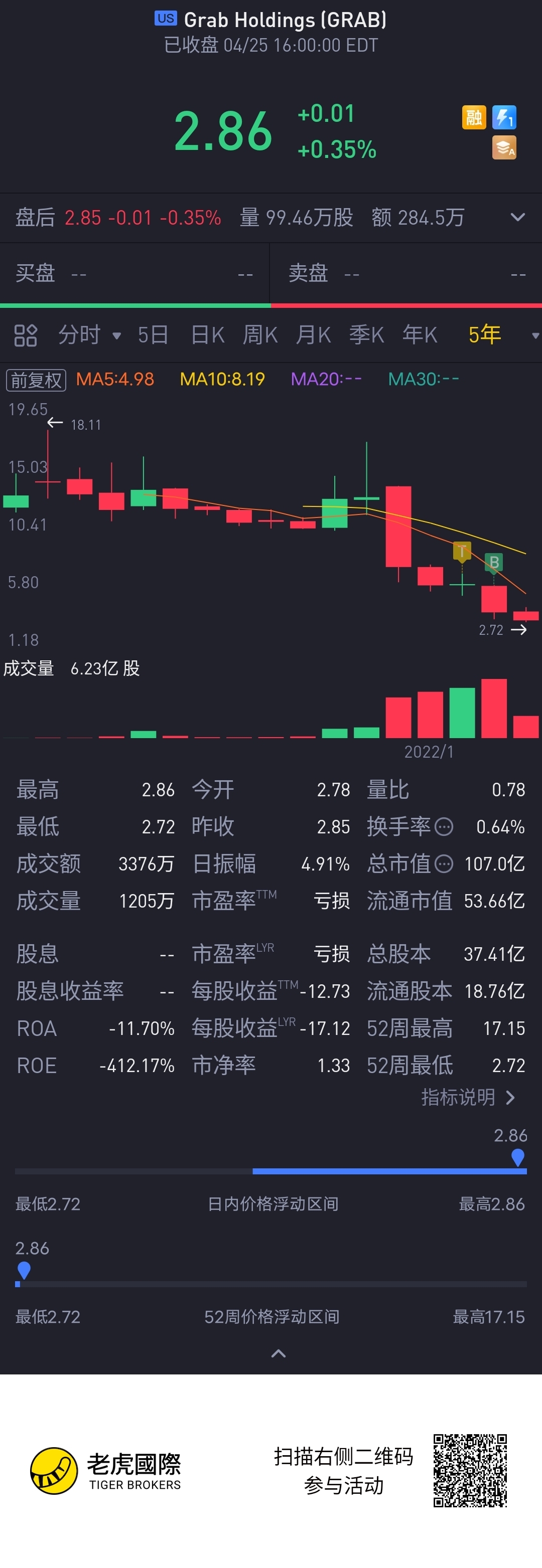Image resolution: width=542 pixels, height=1568 pixels.
Task: Select the 月K chart tab
Action: click(313, 335)
